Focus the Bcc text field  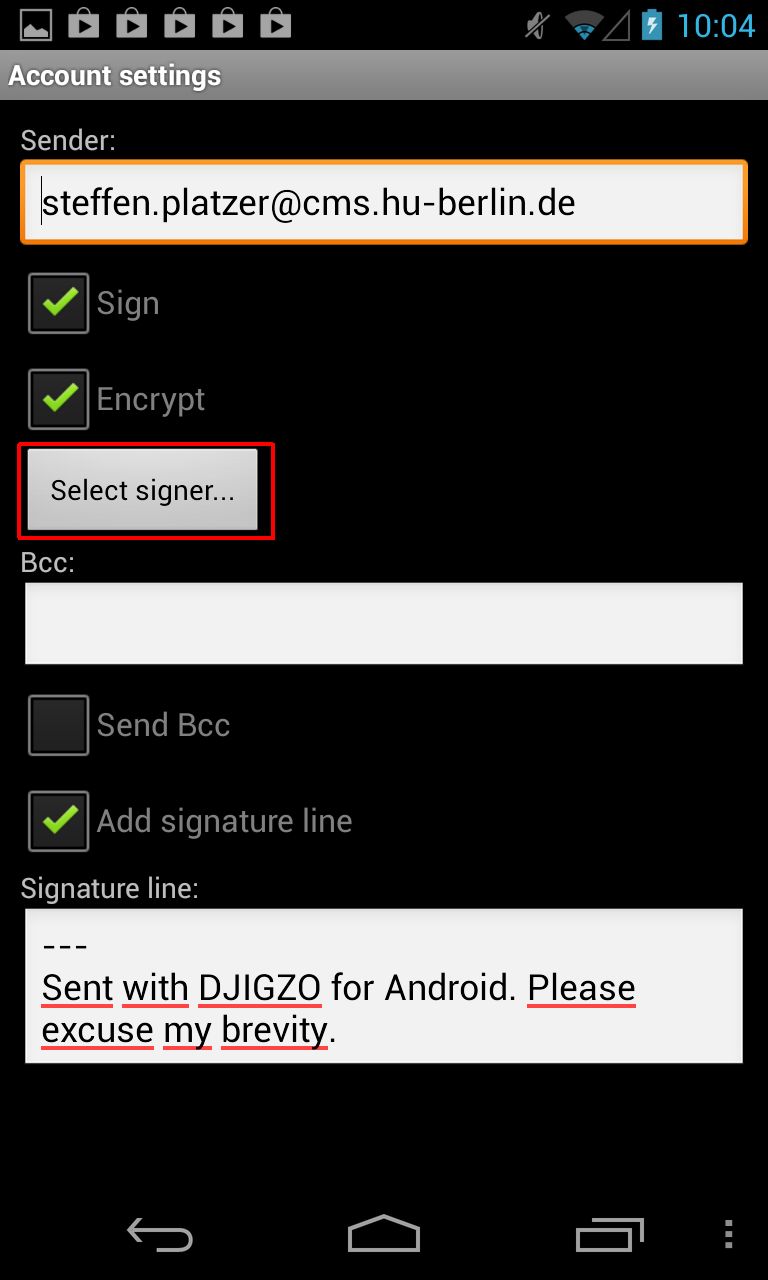tap(383, 623)
